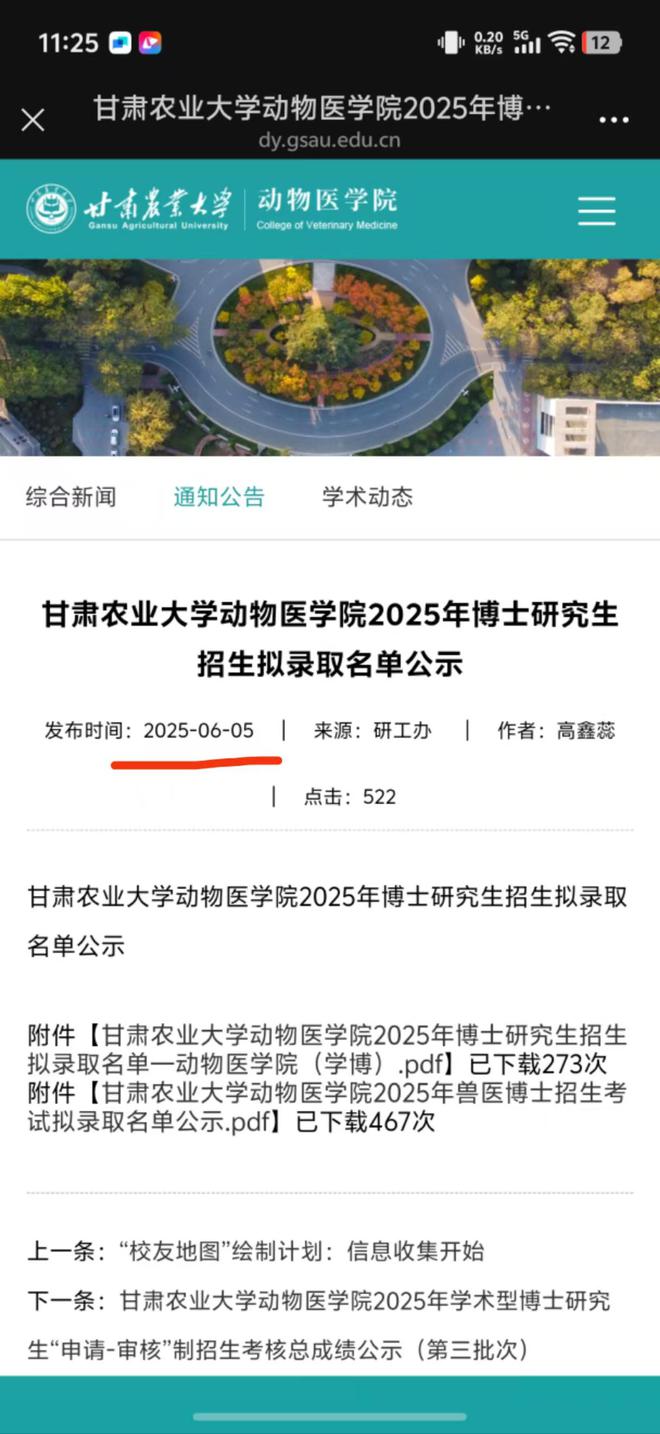Open the previous article about 校友地图 绘制计划
This screenshot has height=1434, width=660.
coord(300,1251)
